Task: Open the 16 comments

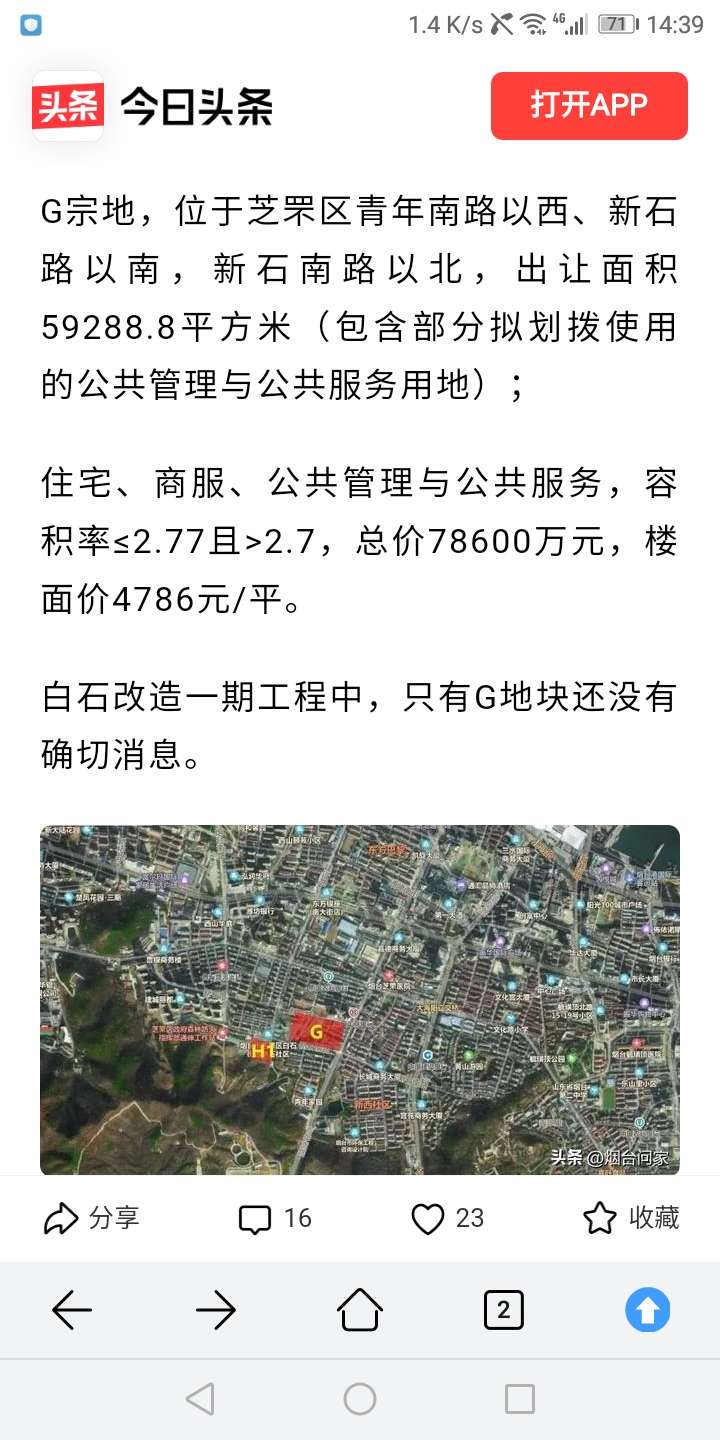Action: (x=276, y=1218)
